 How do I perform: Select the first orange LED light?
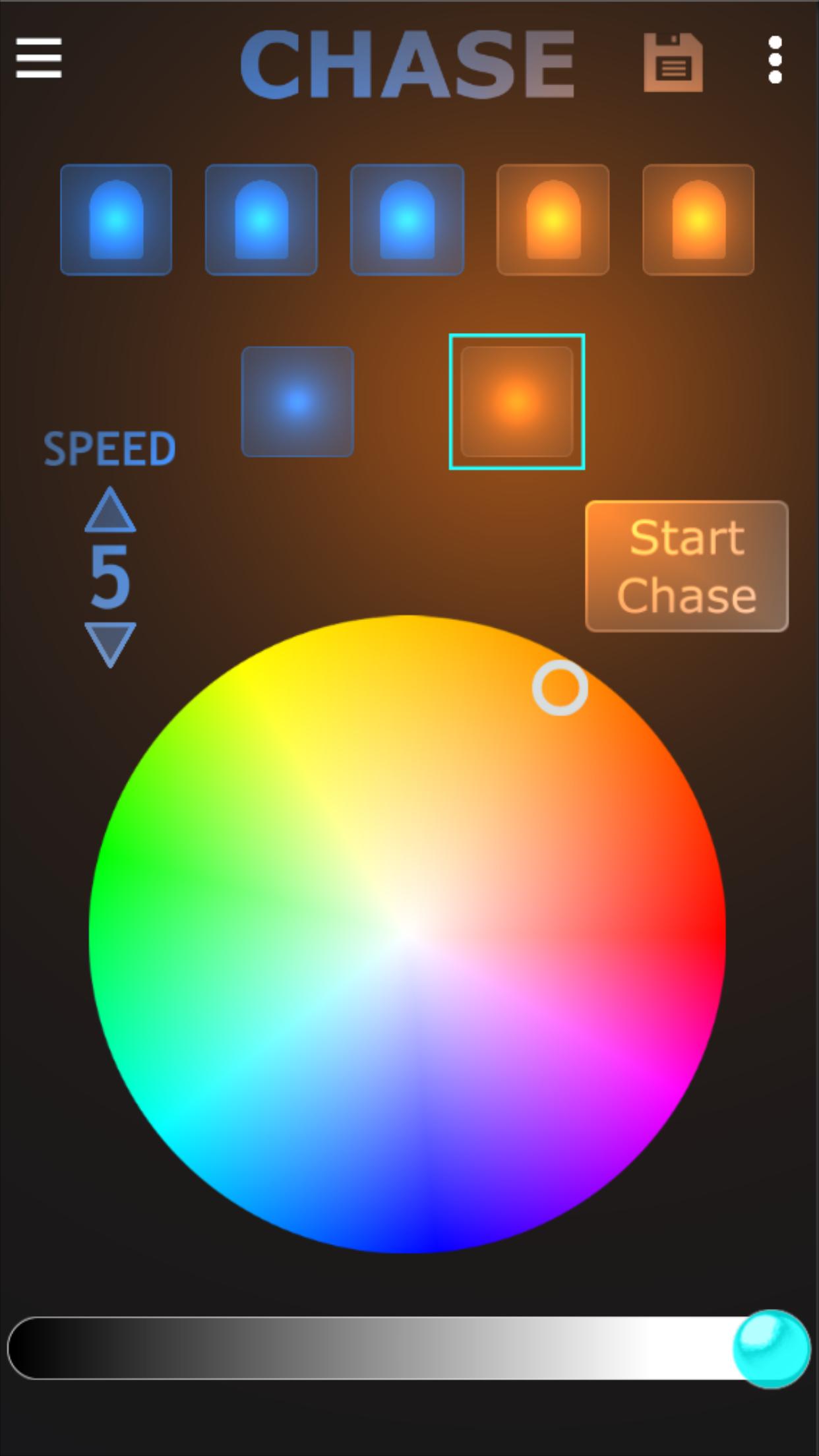(553, 220)
